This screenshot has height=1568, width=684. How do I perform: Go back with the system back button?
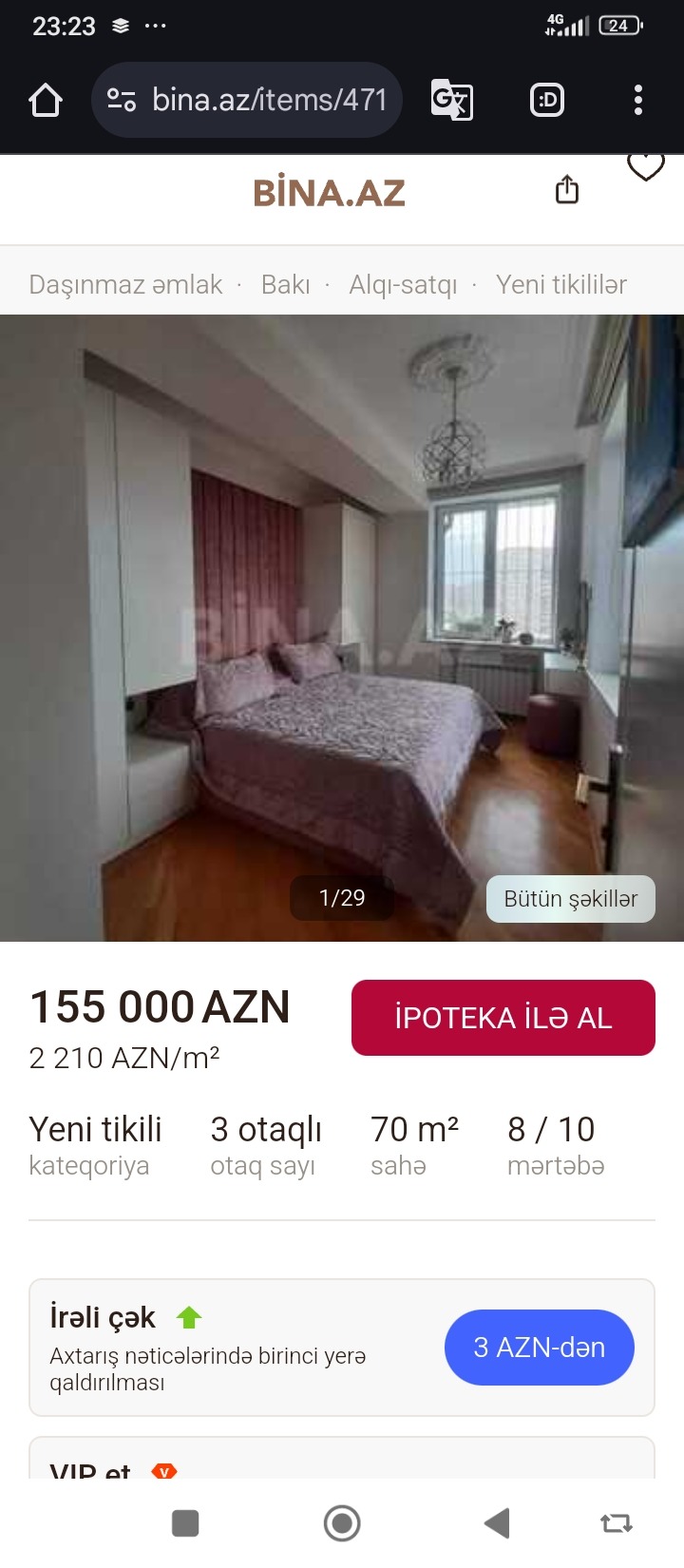[497, 1523]
